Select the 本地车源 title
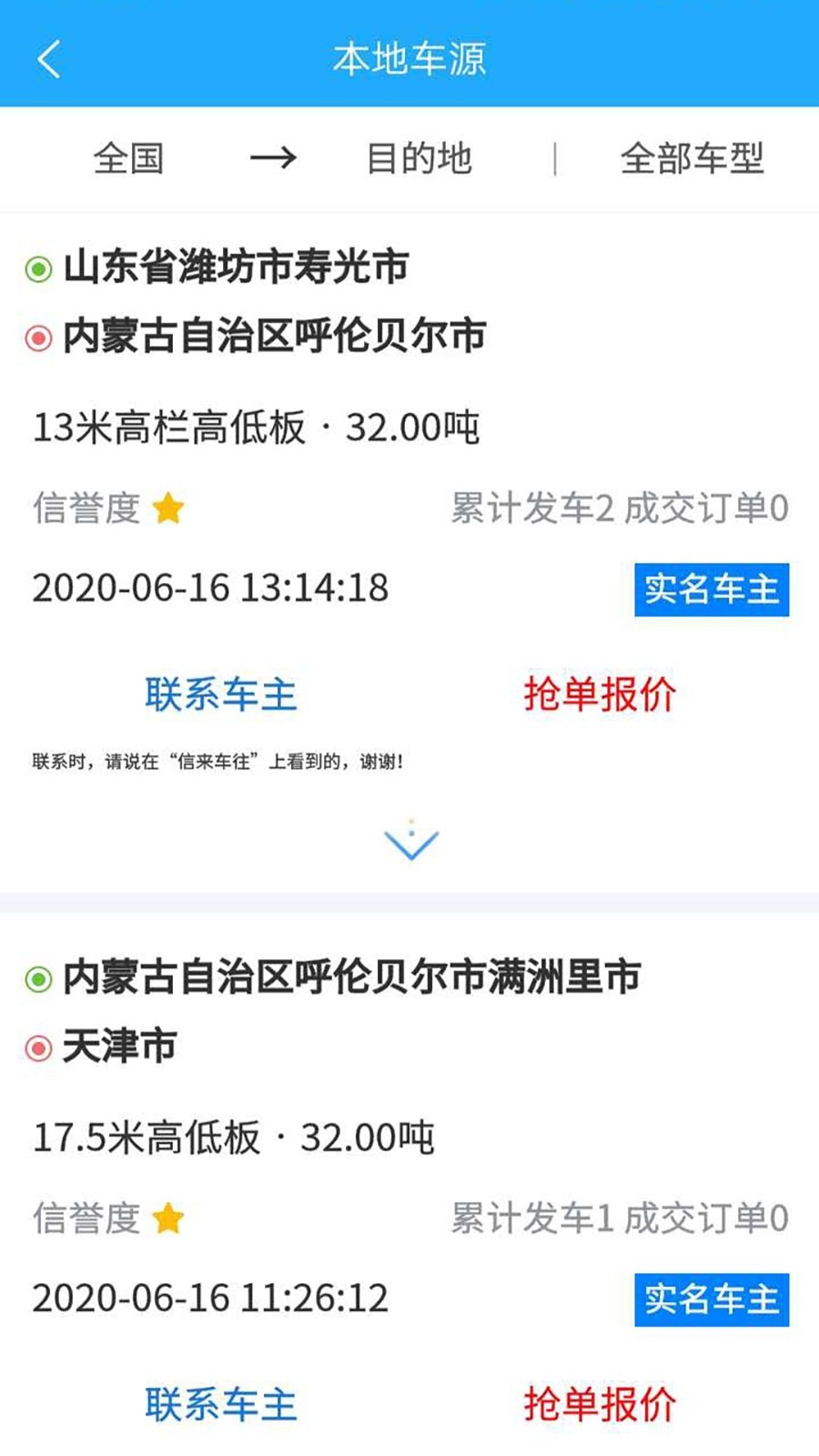The width and height of the screenshot is (819, 1456). [409, 59]
